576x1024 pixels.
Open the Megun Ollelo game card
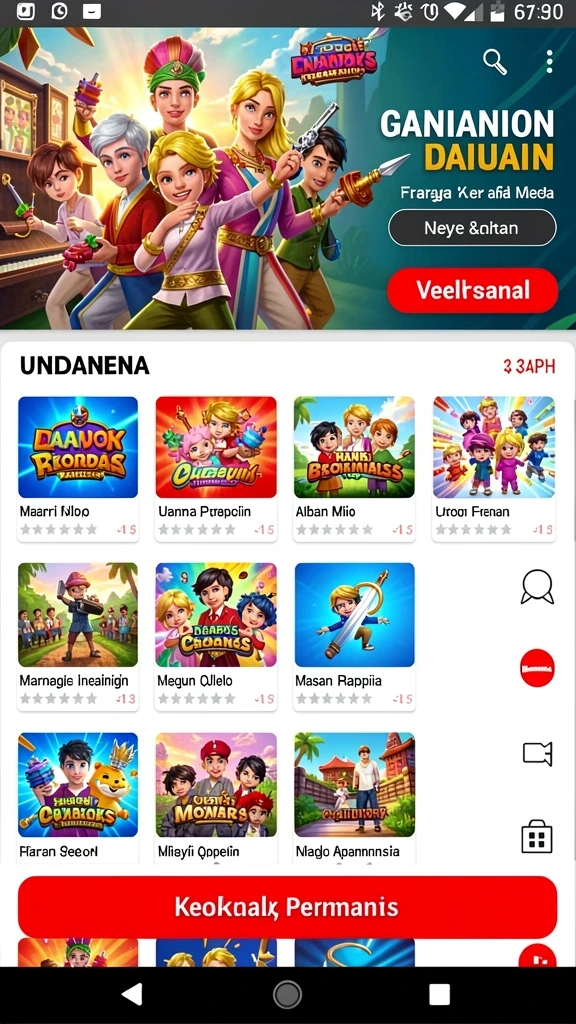tap(216, 636)
